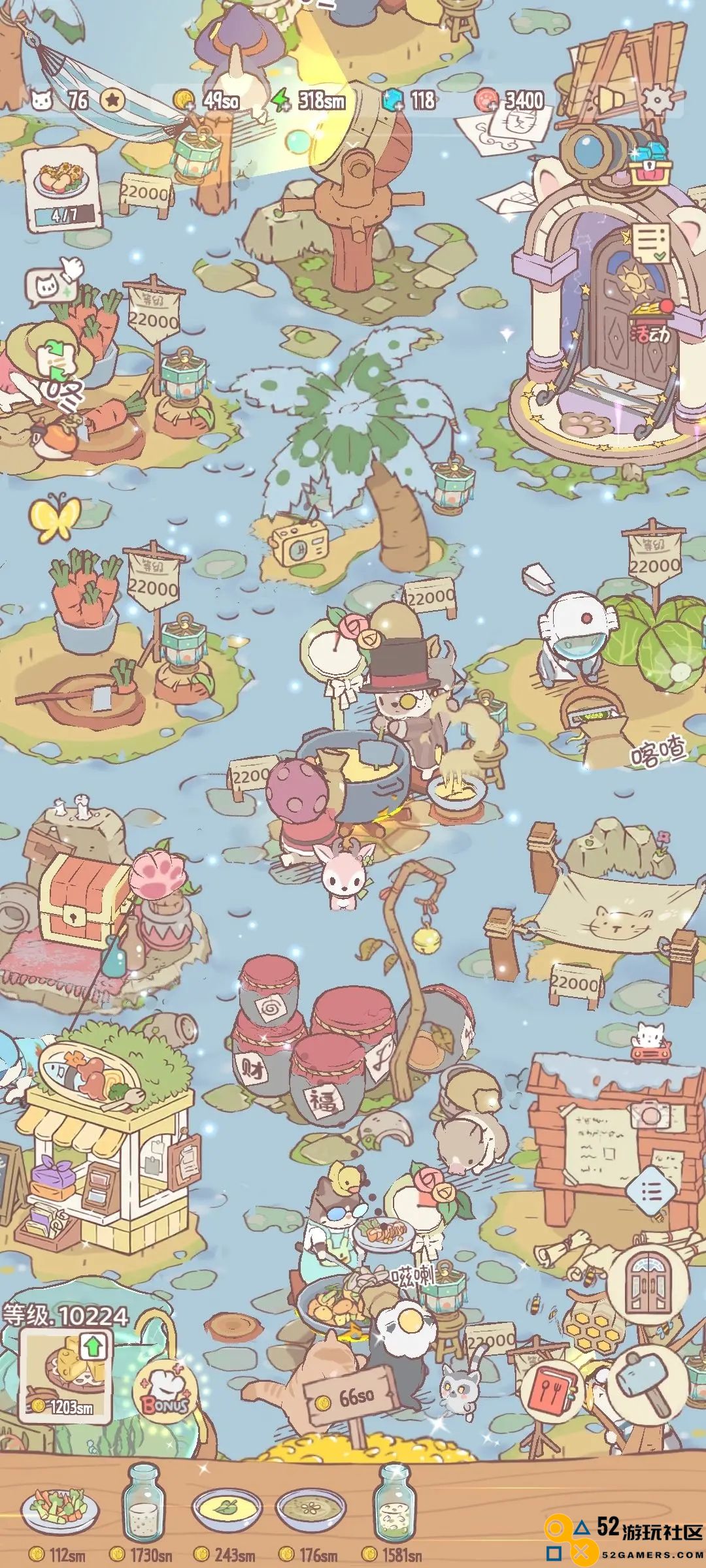Tap the cat count icon showing 76
706x1568 pixels.
(x=42, y=101)
